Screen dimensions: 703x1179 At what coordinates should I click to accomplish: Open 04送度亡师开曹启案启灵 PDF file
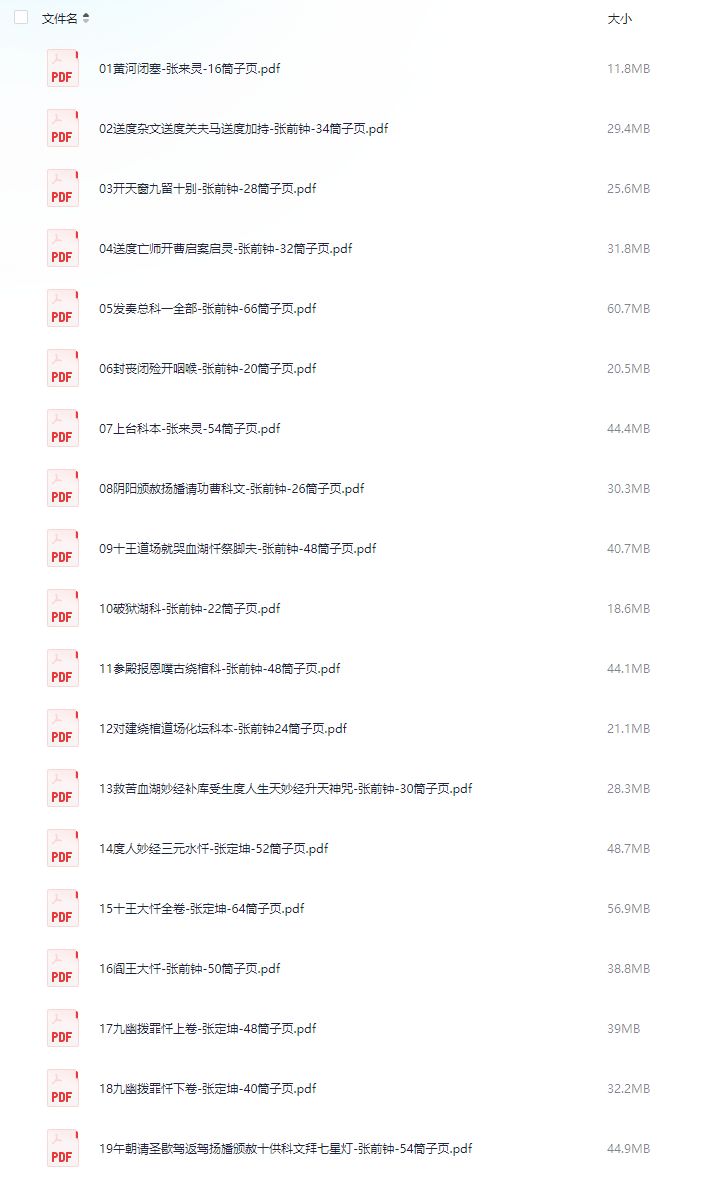[225, 249]
